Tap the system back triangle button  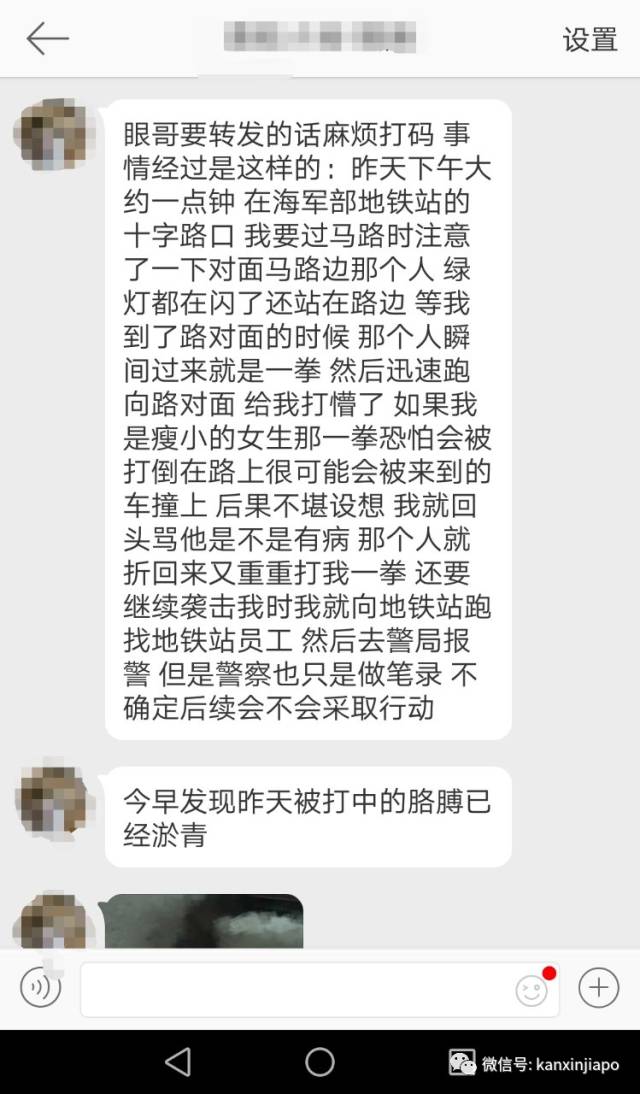click(178, 1062)
